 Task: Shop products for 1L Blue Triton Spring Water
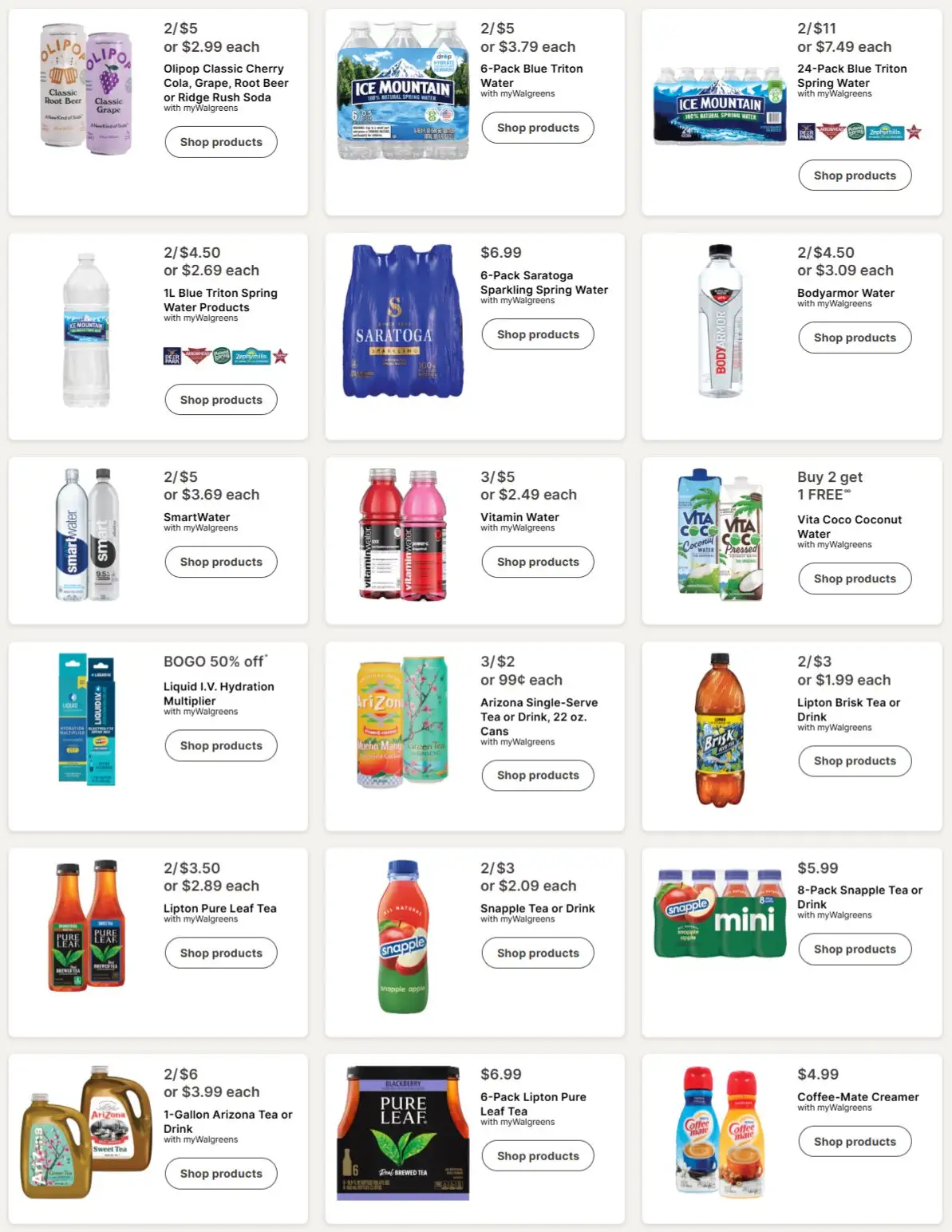pos(221,400)
